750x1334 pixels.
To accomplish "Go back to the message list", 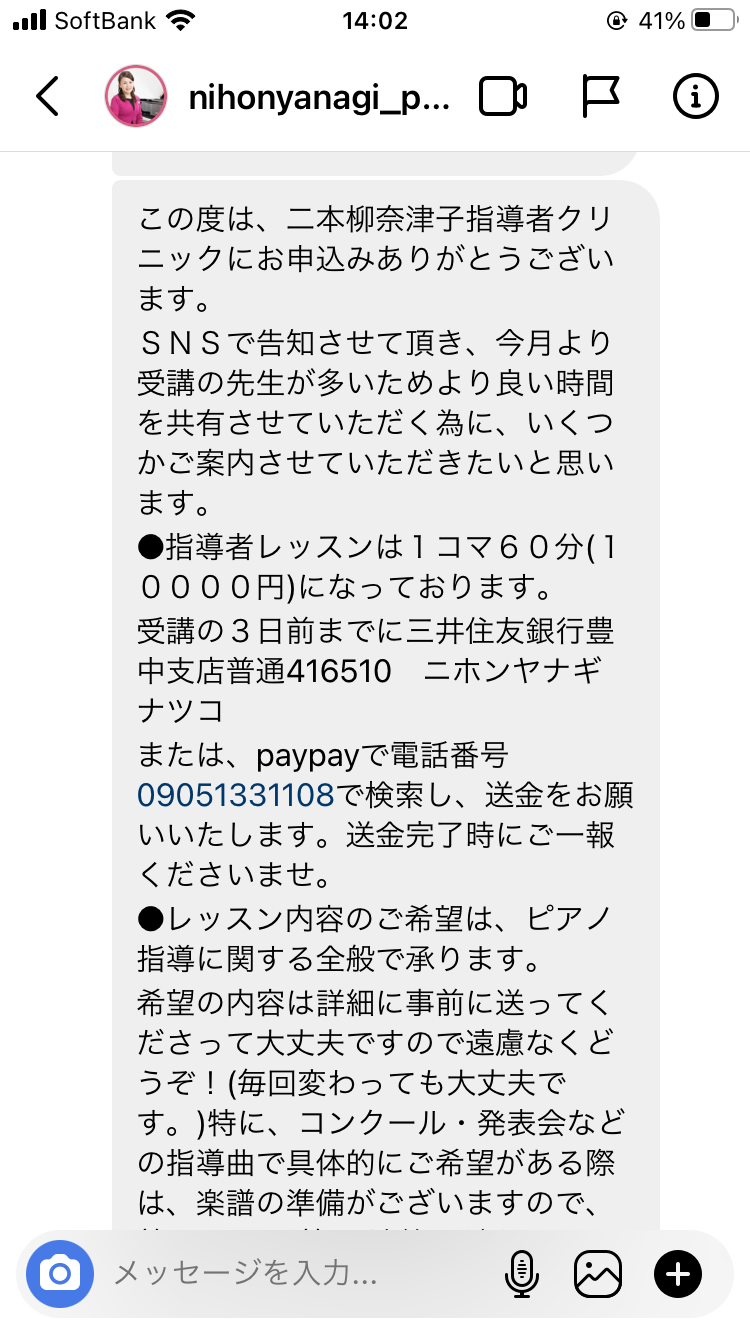I will [47, 97].
